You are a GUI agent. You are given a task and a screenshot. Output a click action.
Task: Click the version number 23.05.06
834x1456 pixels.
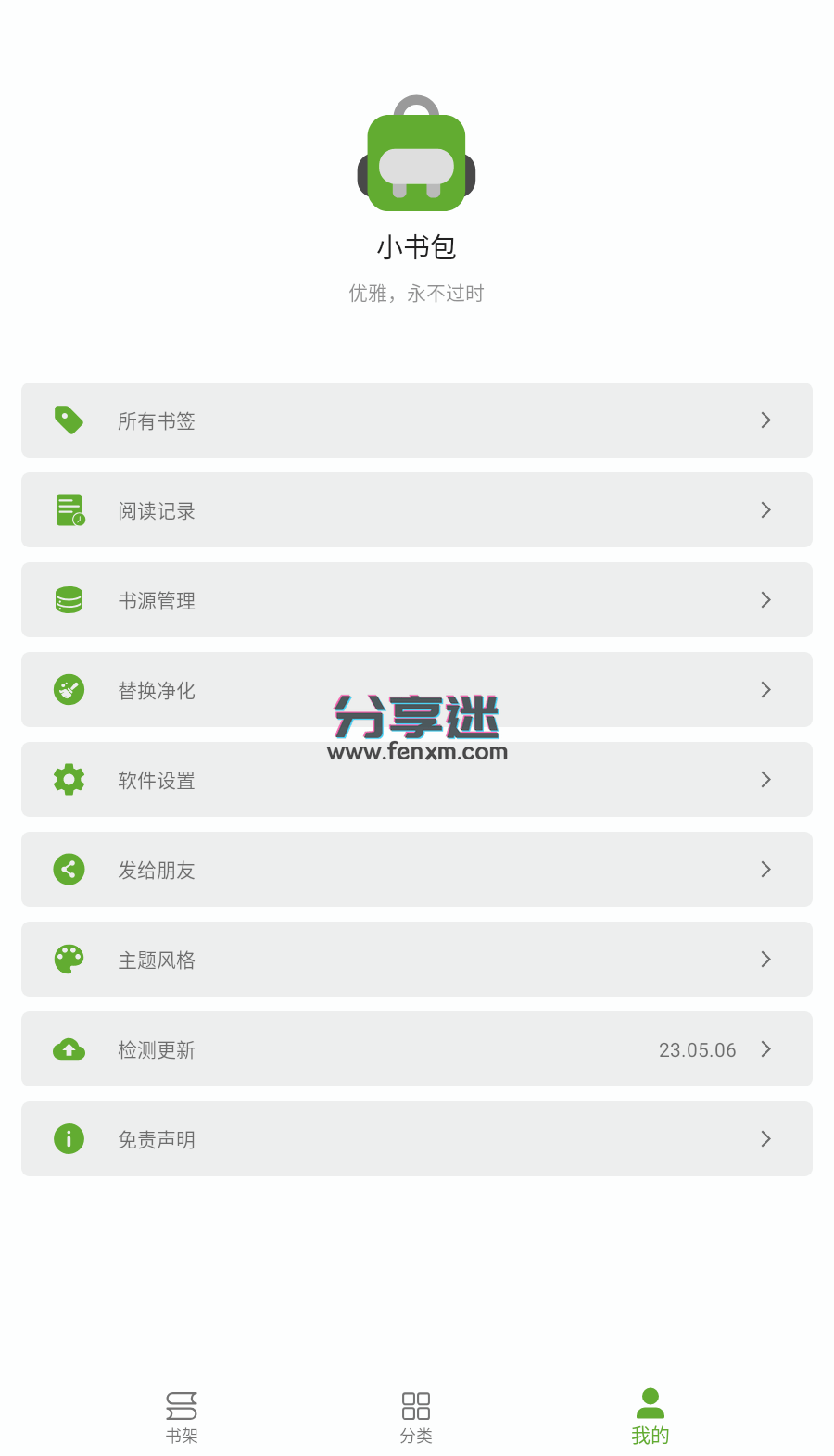[698, 1049]
